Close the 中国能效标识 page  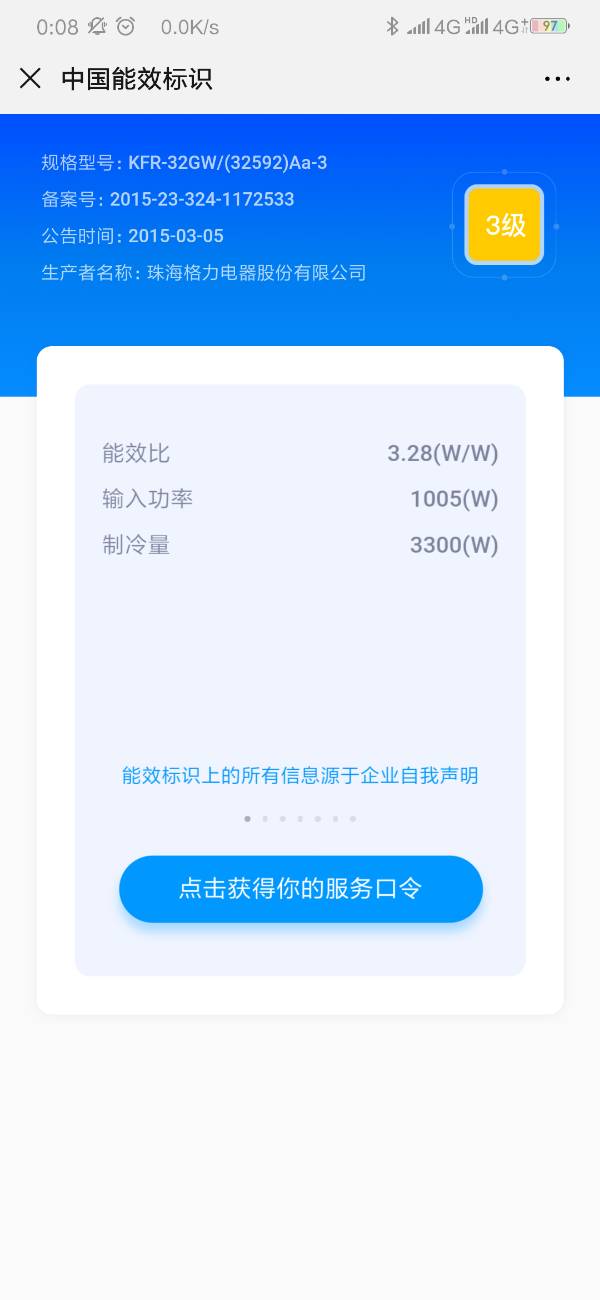(x=30, y=78)
